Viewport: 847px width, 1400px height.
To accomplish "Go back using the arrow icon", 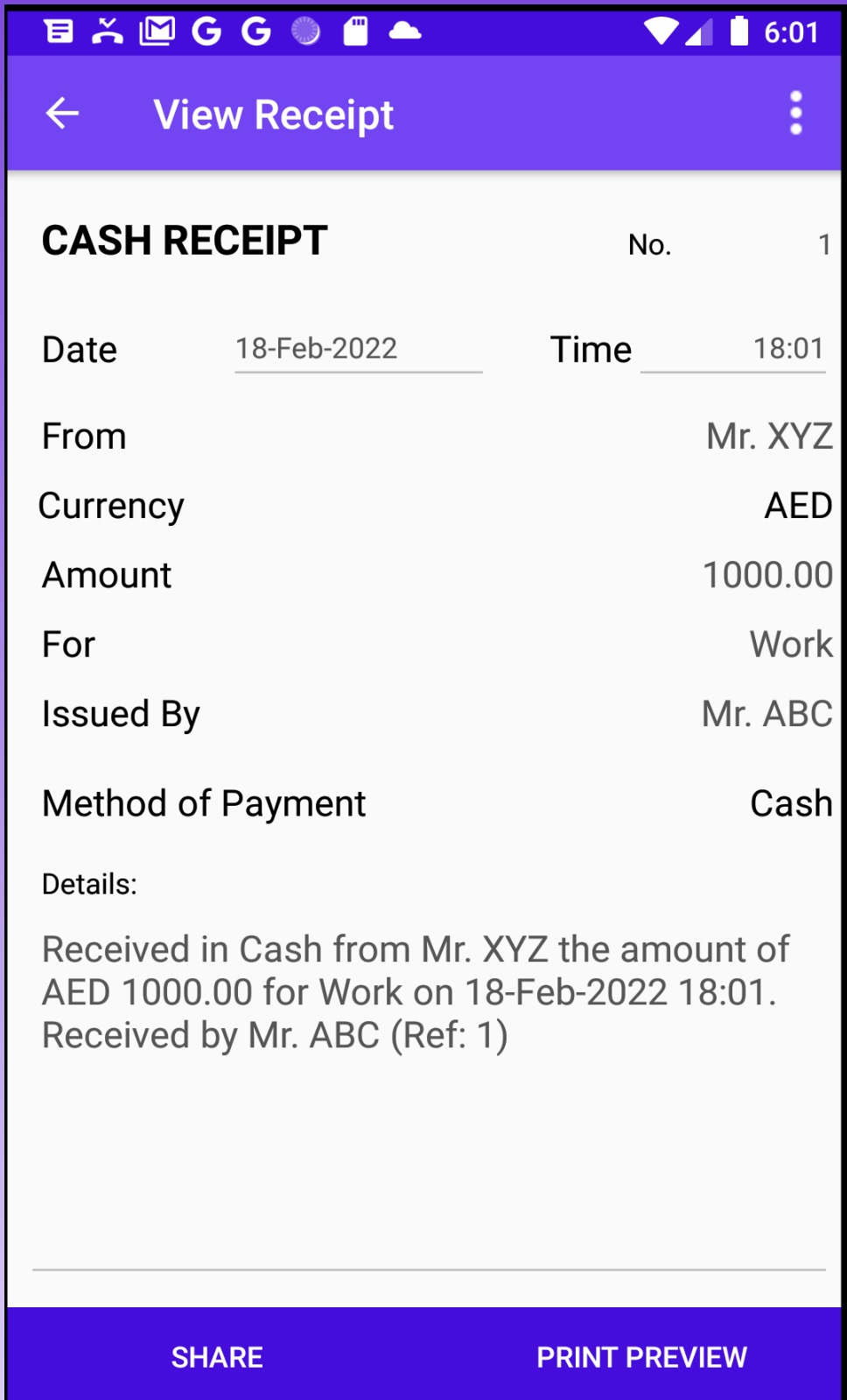I will pos(62,113).
